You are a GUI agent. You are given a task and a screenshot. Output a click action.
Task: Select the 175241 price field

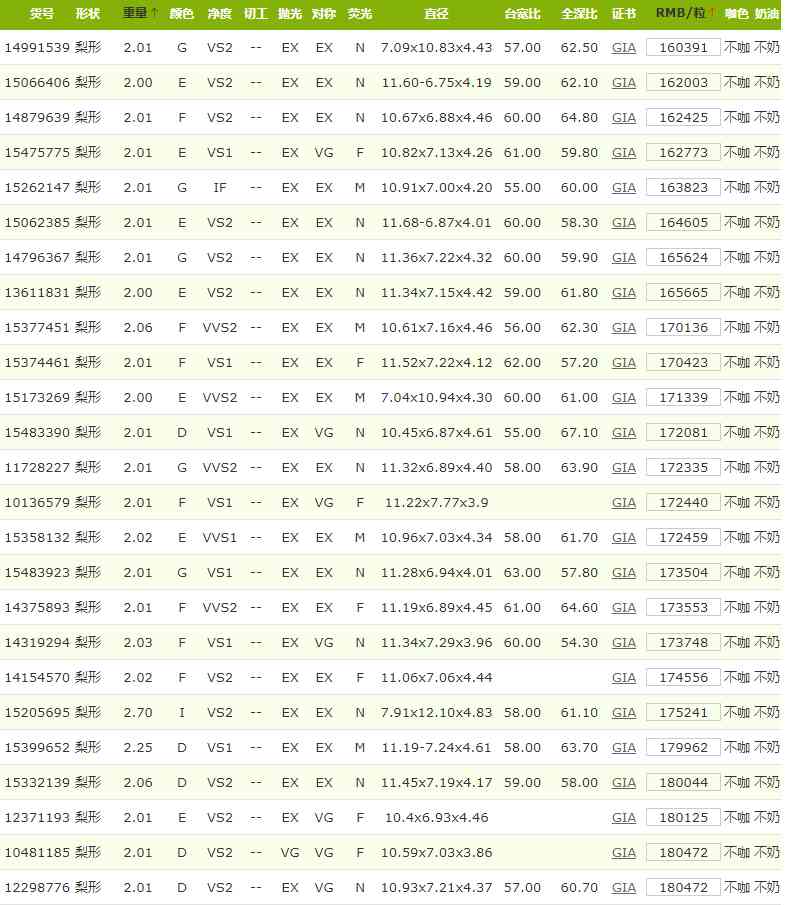(684, 712)
